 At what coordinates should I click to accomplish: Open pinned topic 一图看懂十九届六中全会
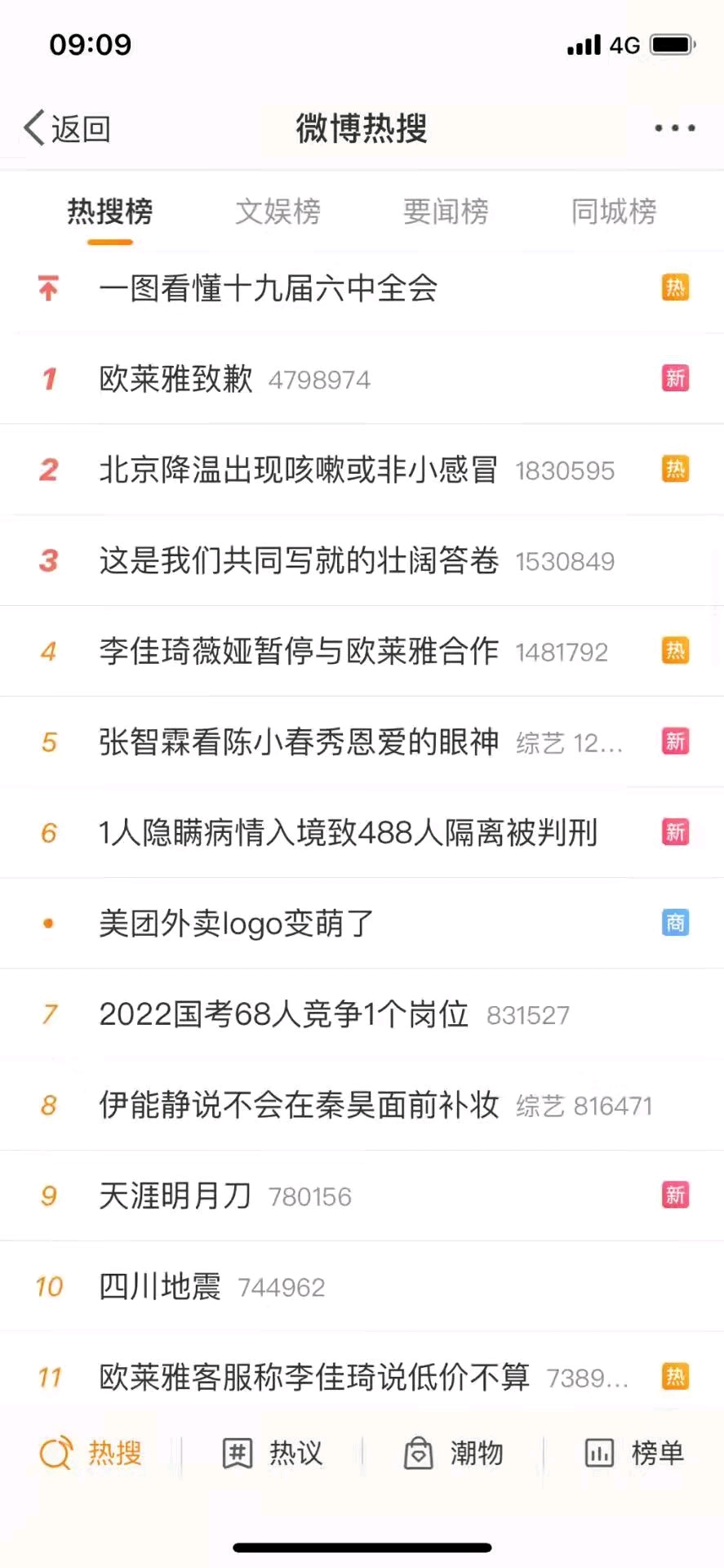[x=362, y=288]
